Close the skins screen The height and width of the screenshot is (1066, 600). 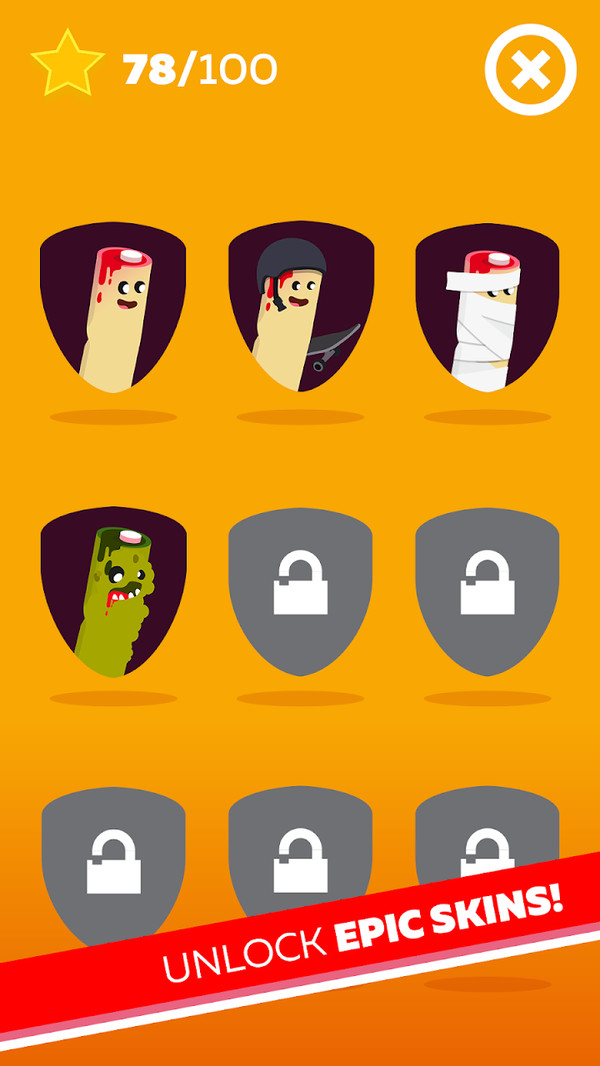(x=530, y=69)
